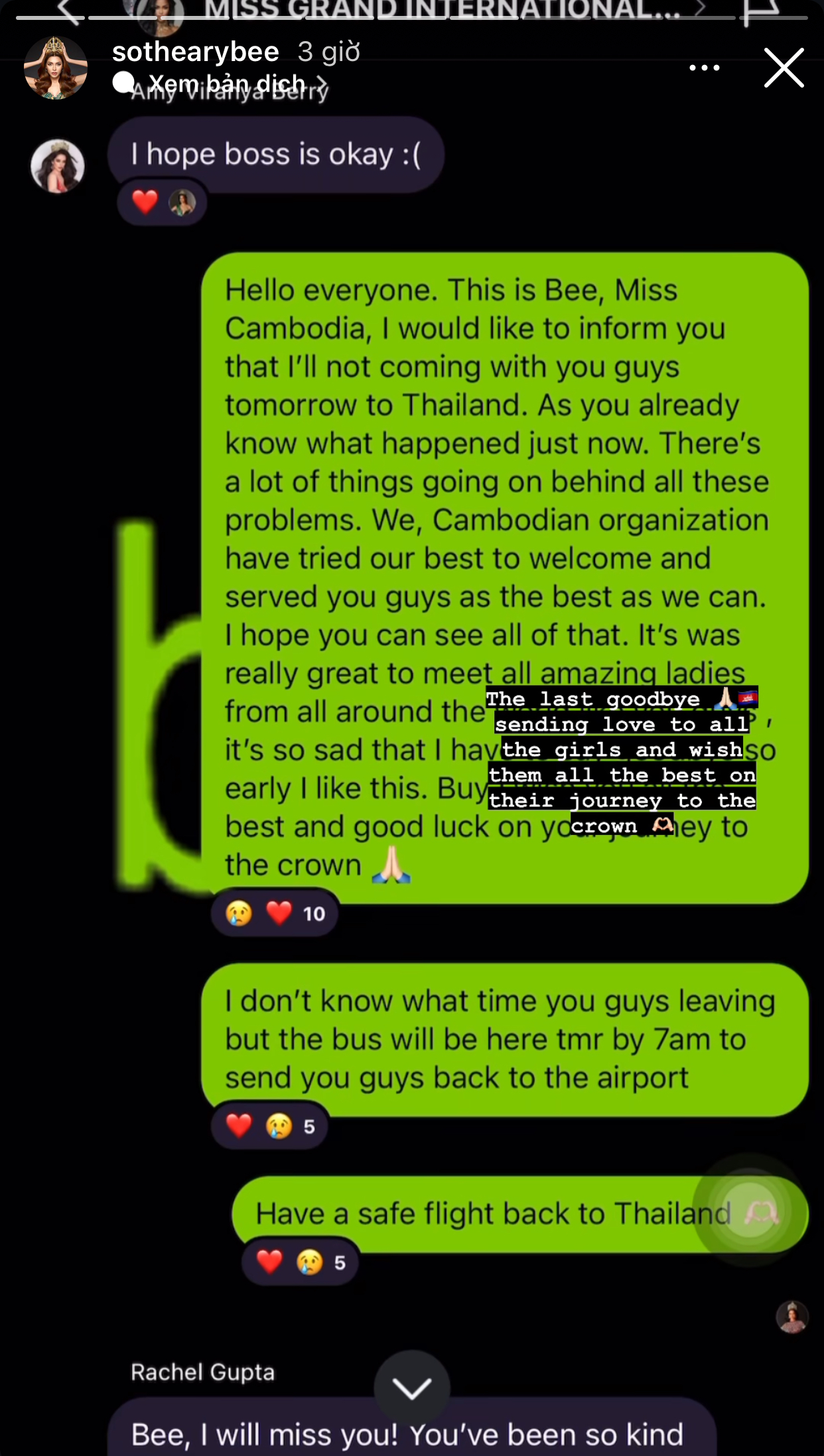Open sothearybee's profile picture
The image size is (824, 1456).
point(56,68)
